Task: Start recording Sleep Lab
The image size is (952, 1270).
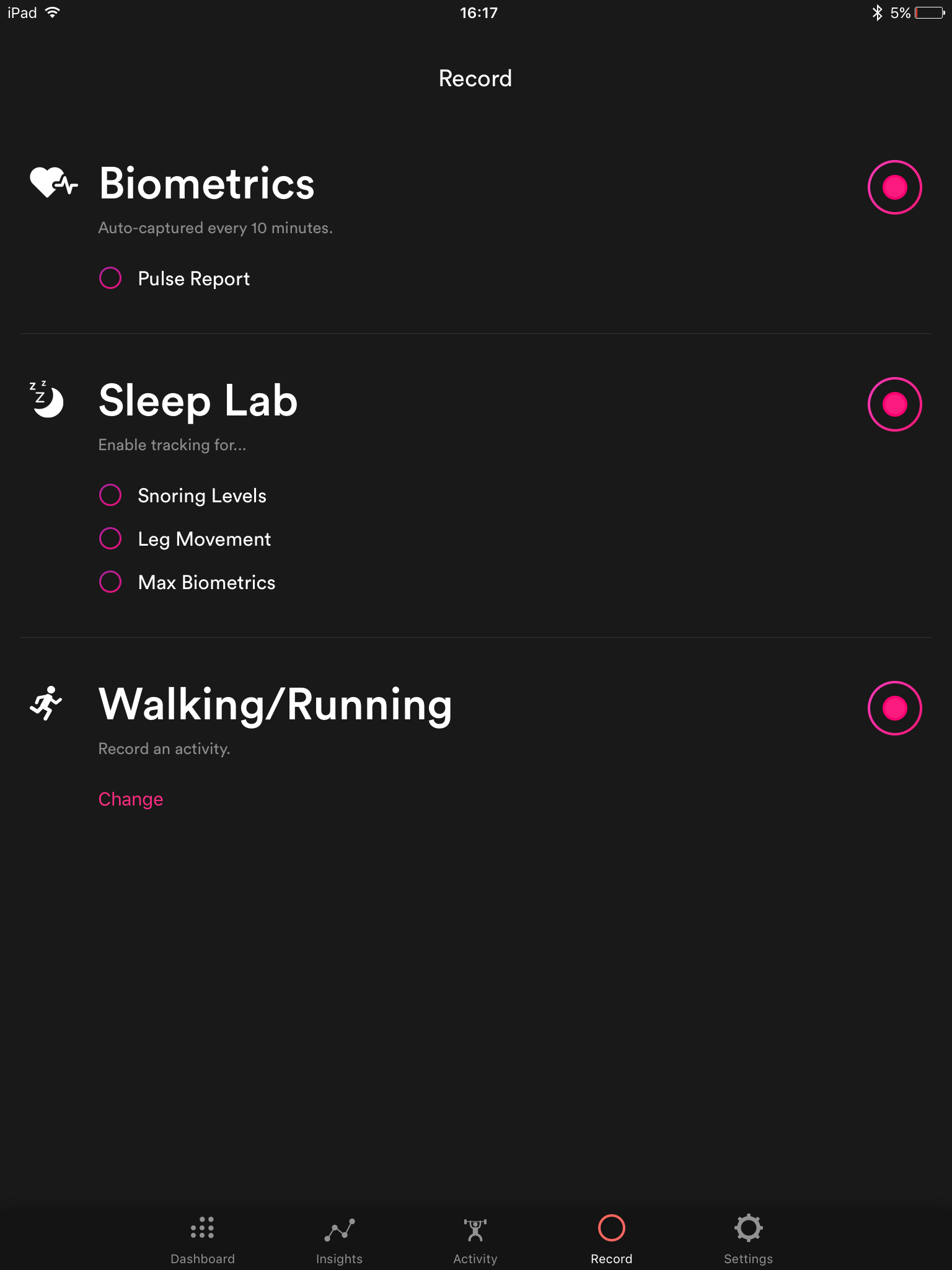Action: pos(894,404)
